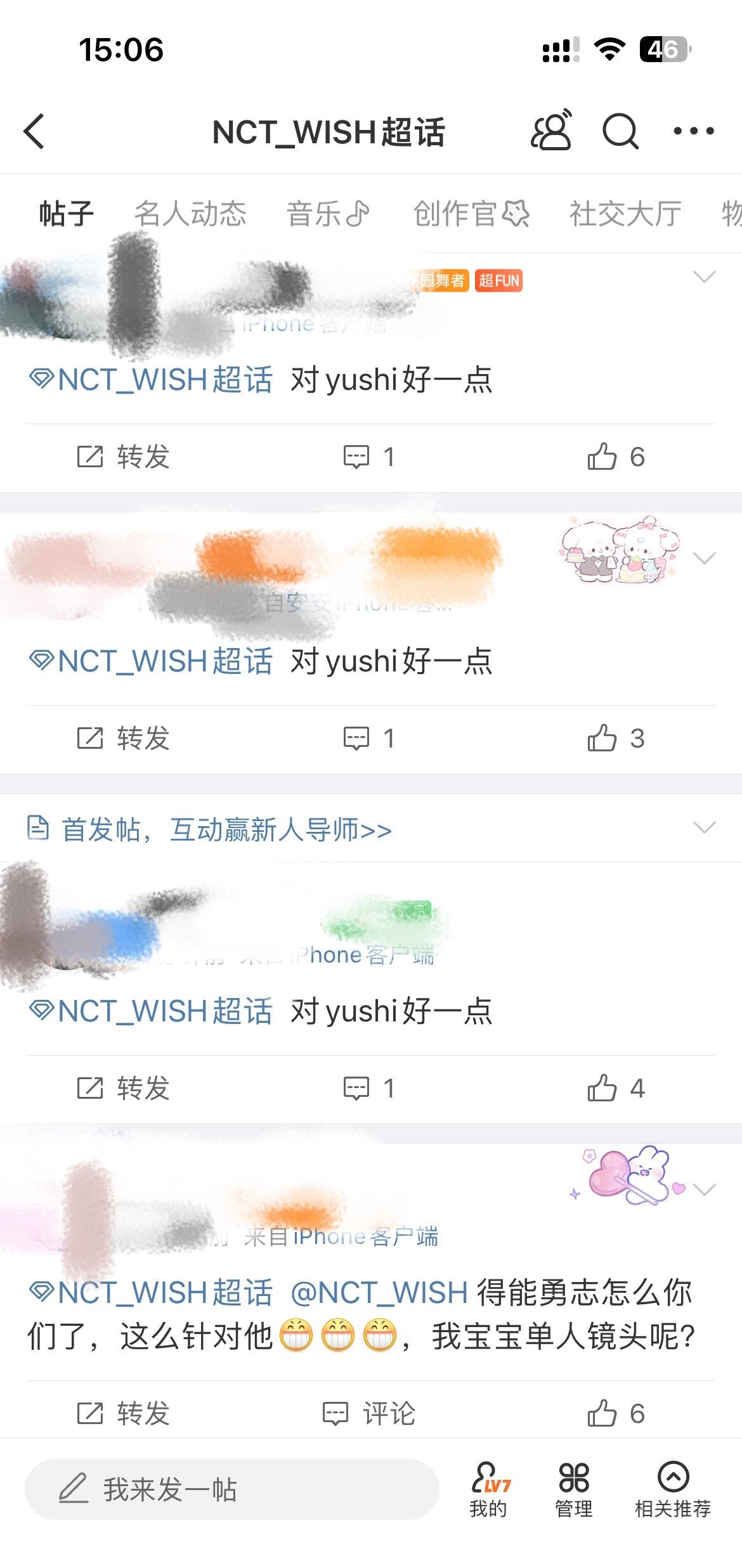This screenshot has width=742, height=1568.
Task: Go back with the top-left arrow
Action: pyautogui.click(x=35, y=131)
